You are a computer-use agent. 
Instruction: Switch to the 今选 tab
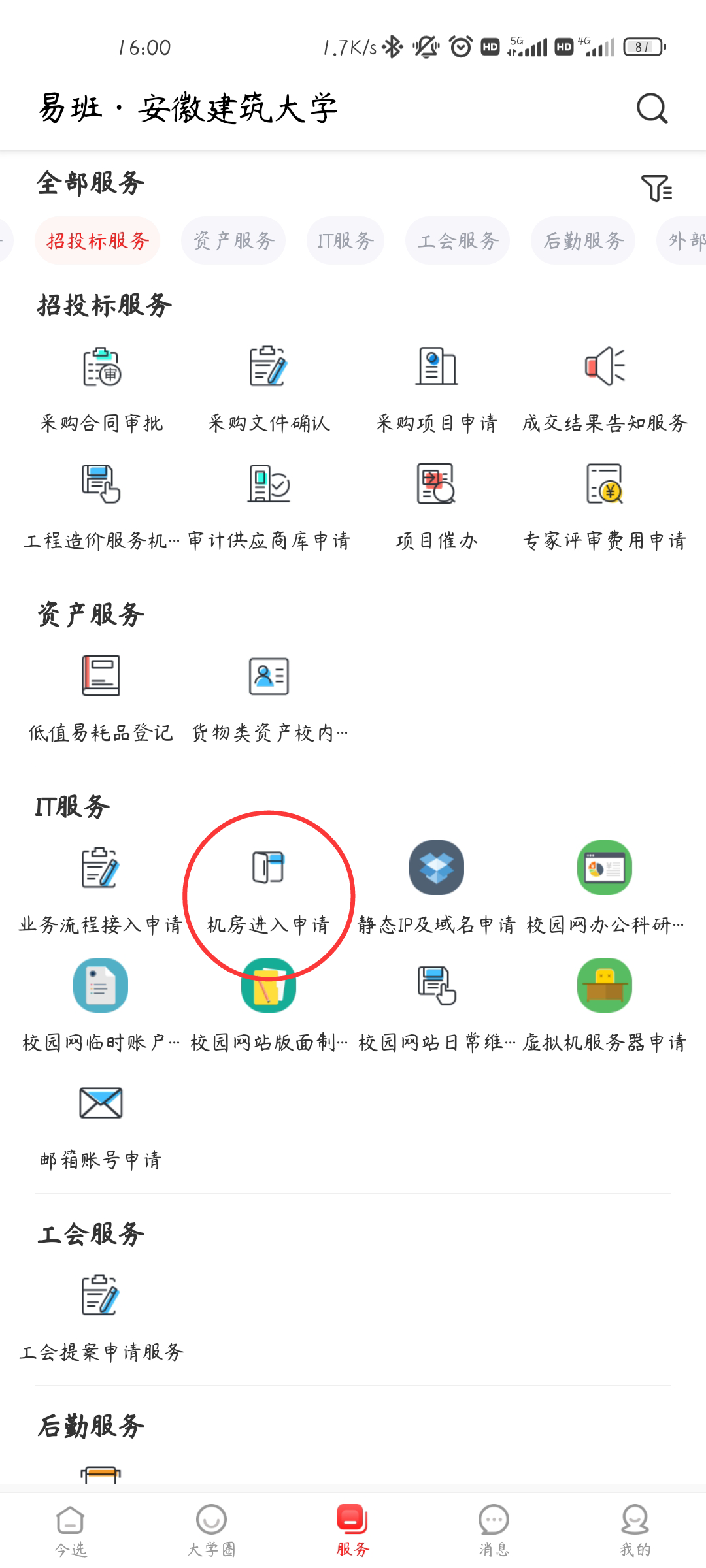(71, 1530)
